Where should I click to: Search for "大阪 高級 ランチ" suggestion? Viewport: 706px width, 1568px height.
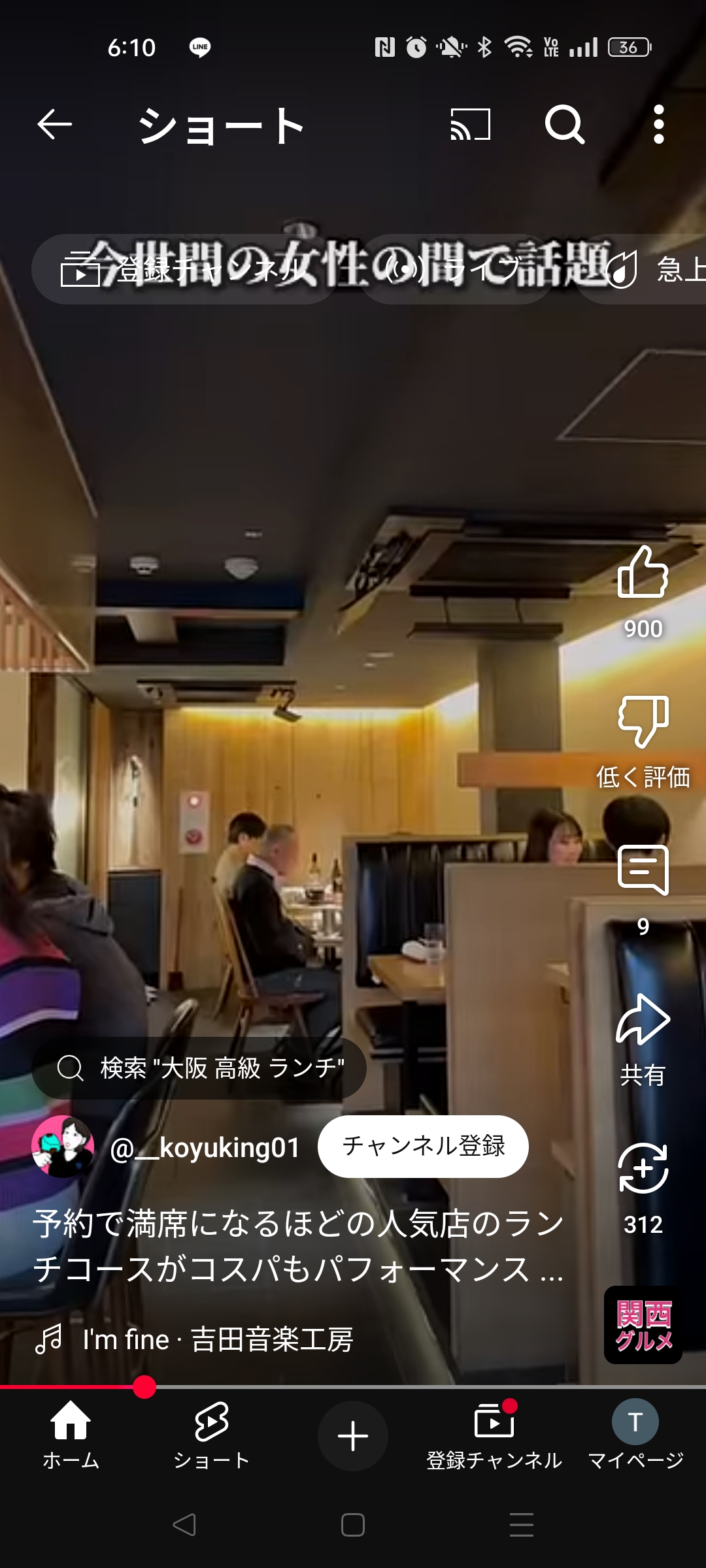coord(199,1068)
